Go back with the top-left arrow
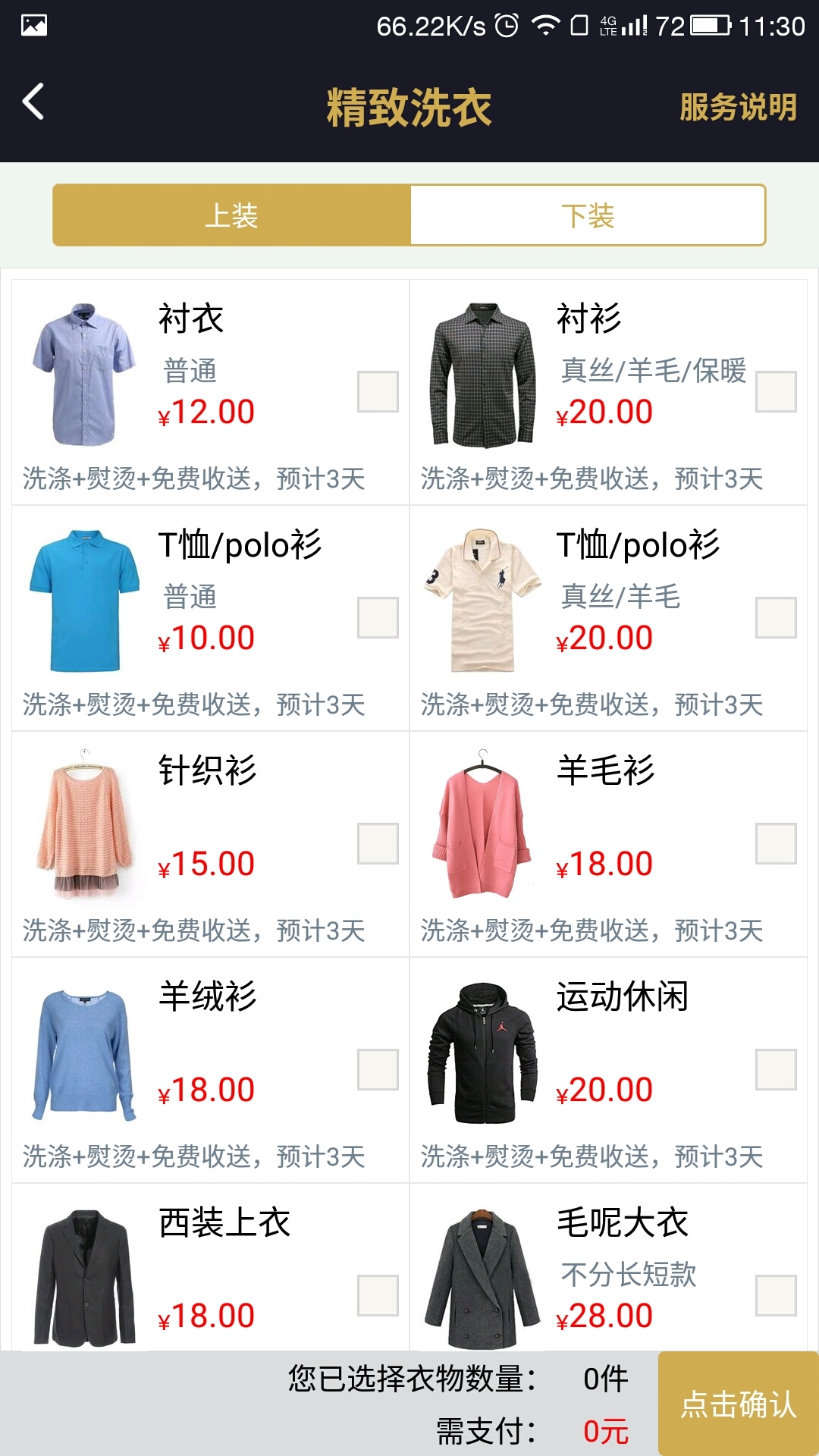Screen dimensions: 819x1456 tap(33, 102)
